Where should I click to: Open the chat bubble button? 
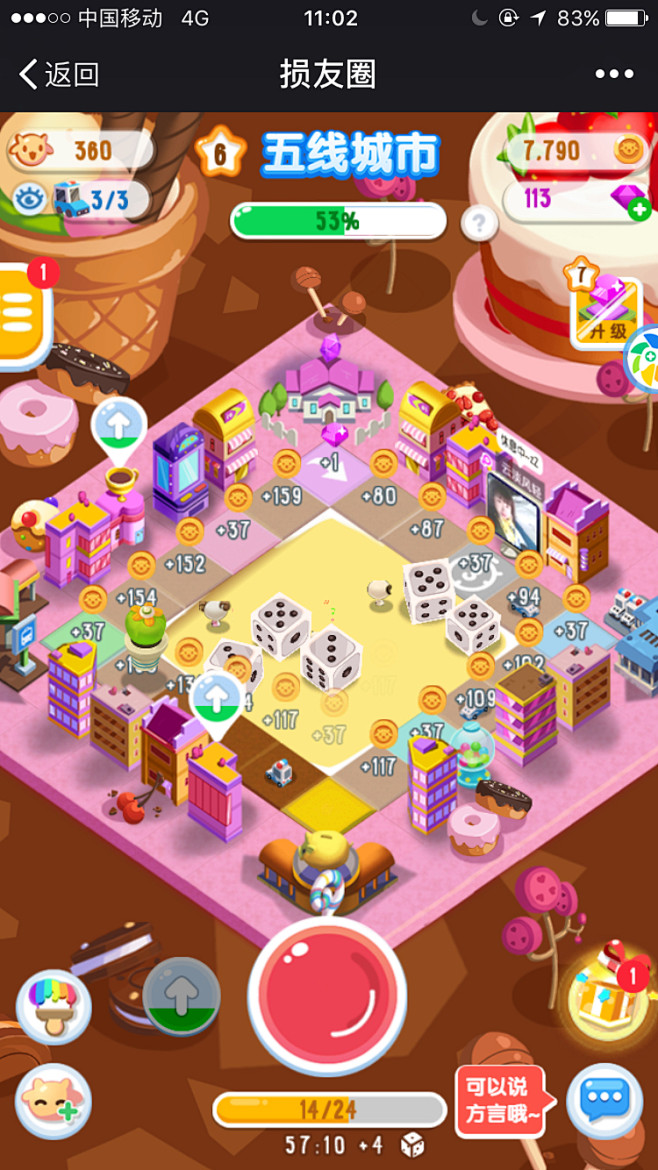604,1101
